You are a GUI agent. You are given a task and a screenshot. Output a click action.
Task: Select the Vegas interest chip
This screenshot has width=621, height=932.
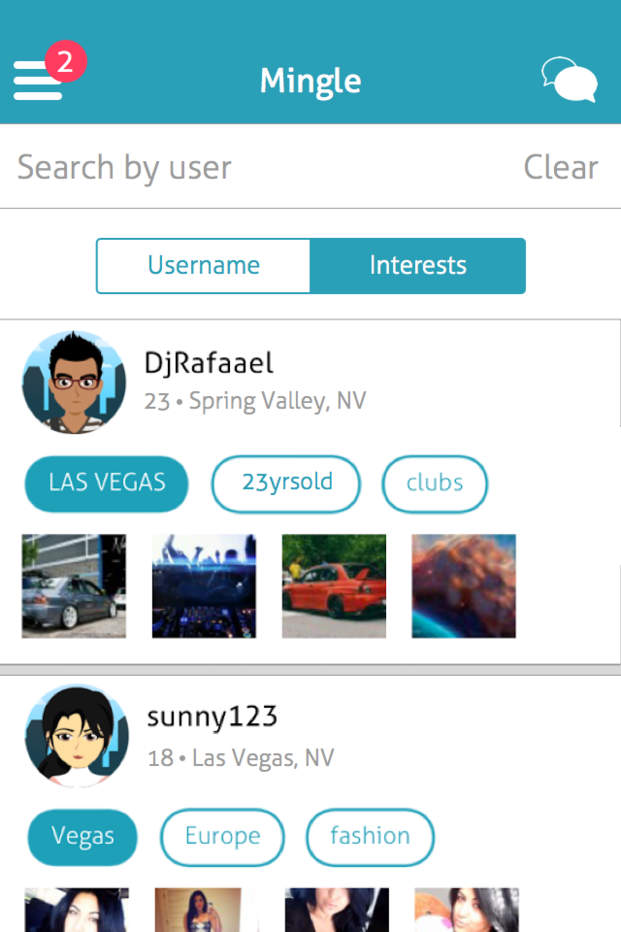[x=82, y=836]
